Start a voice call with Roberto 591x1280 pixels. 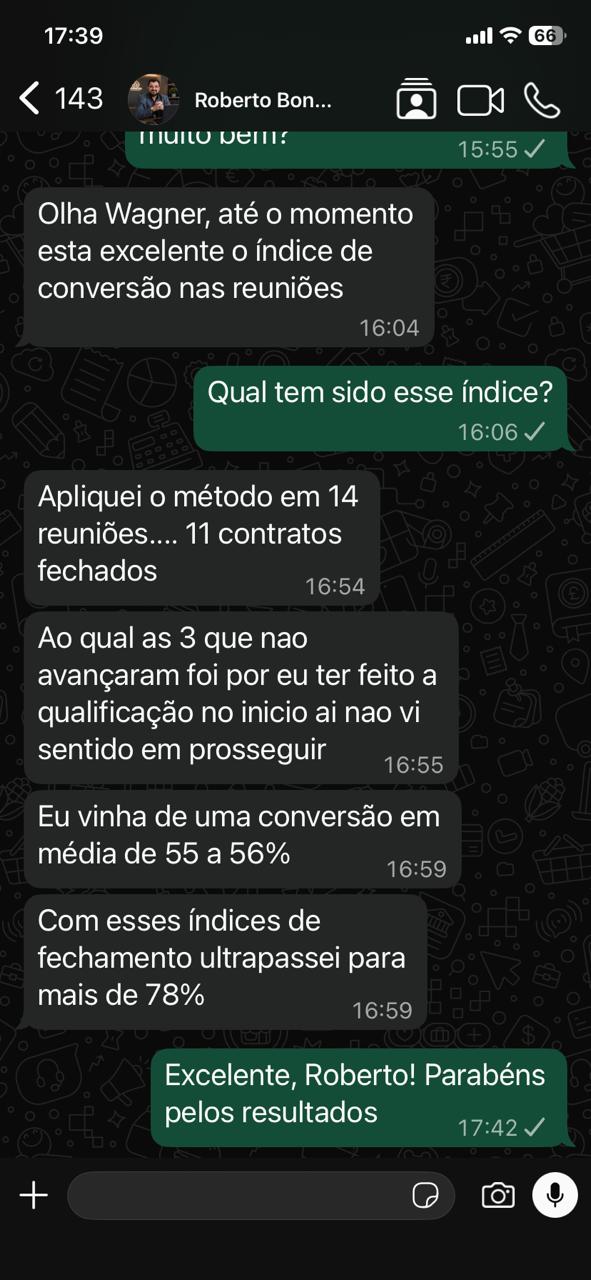542,100
